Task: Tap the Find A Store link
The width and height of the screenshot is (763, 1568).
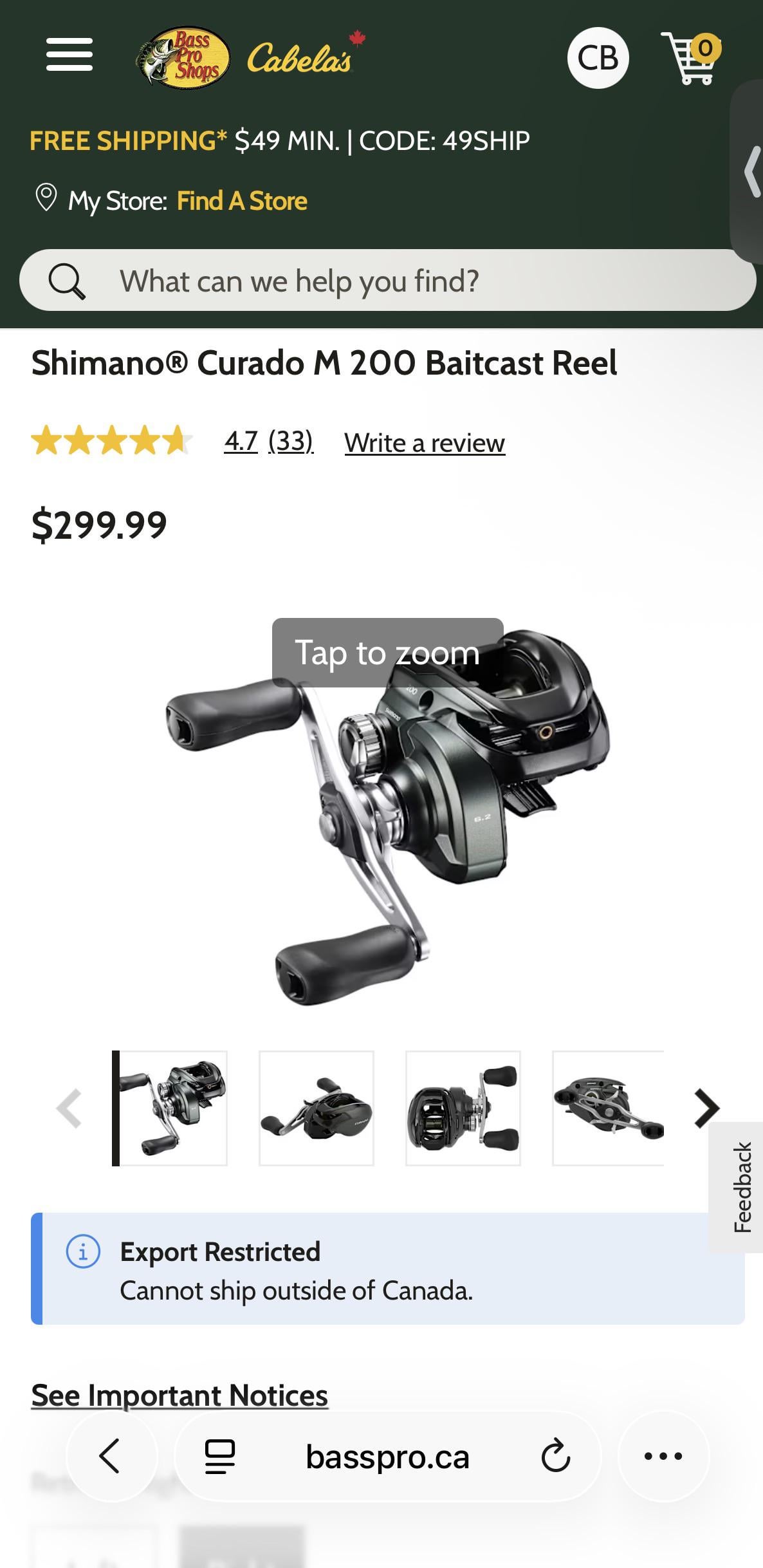Action: coord(242,201)
